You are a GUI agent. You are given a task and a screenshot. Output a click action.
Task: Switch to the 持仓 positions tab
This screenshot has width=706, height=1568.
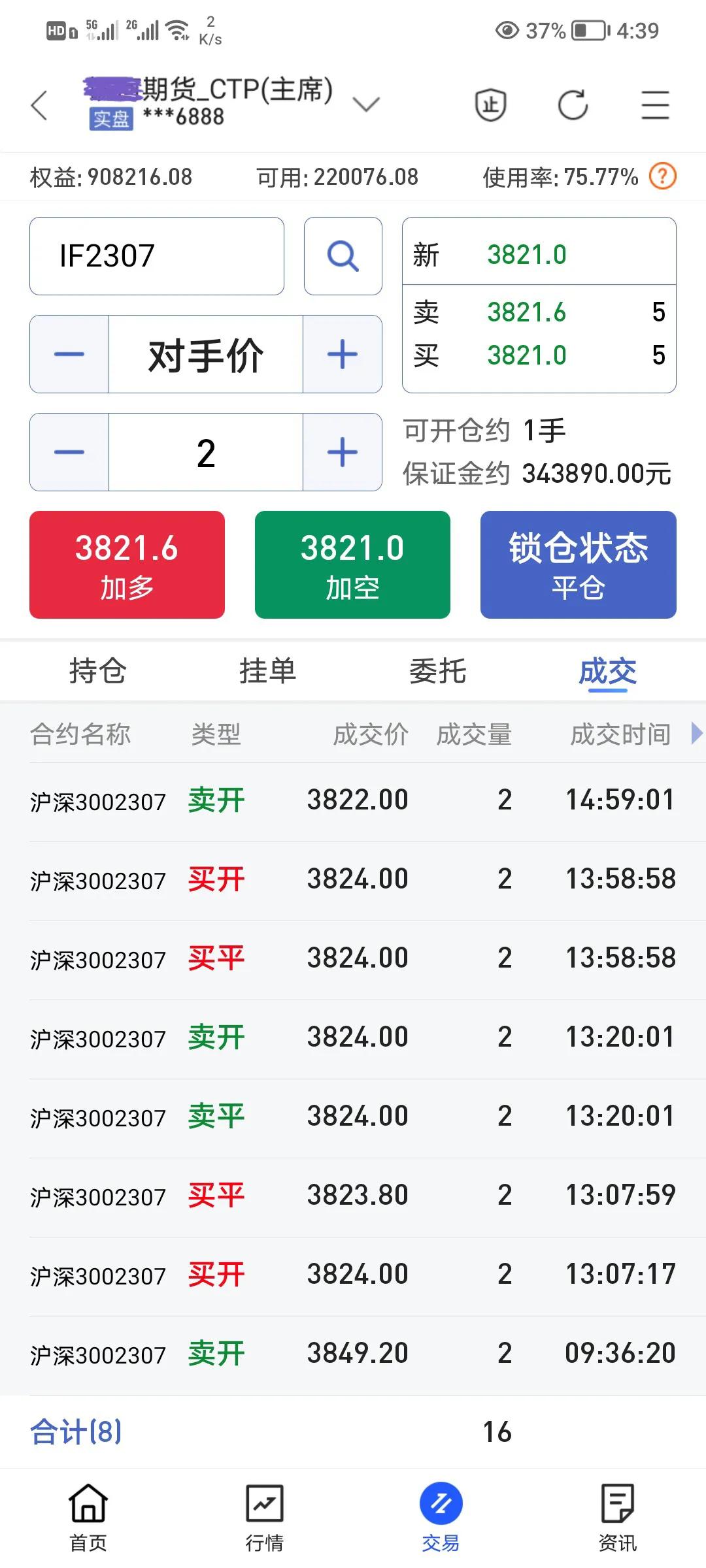pos(97,670)
